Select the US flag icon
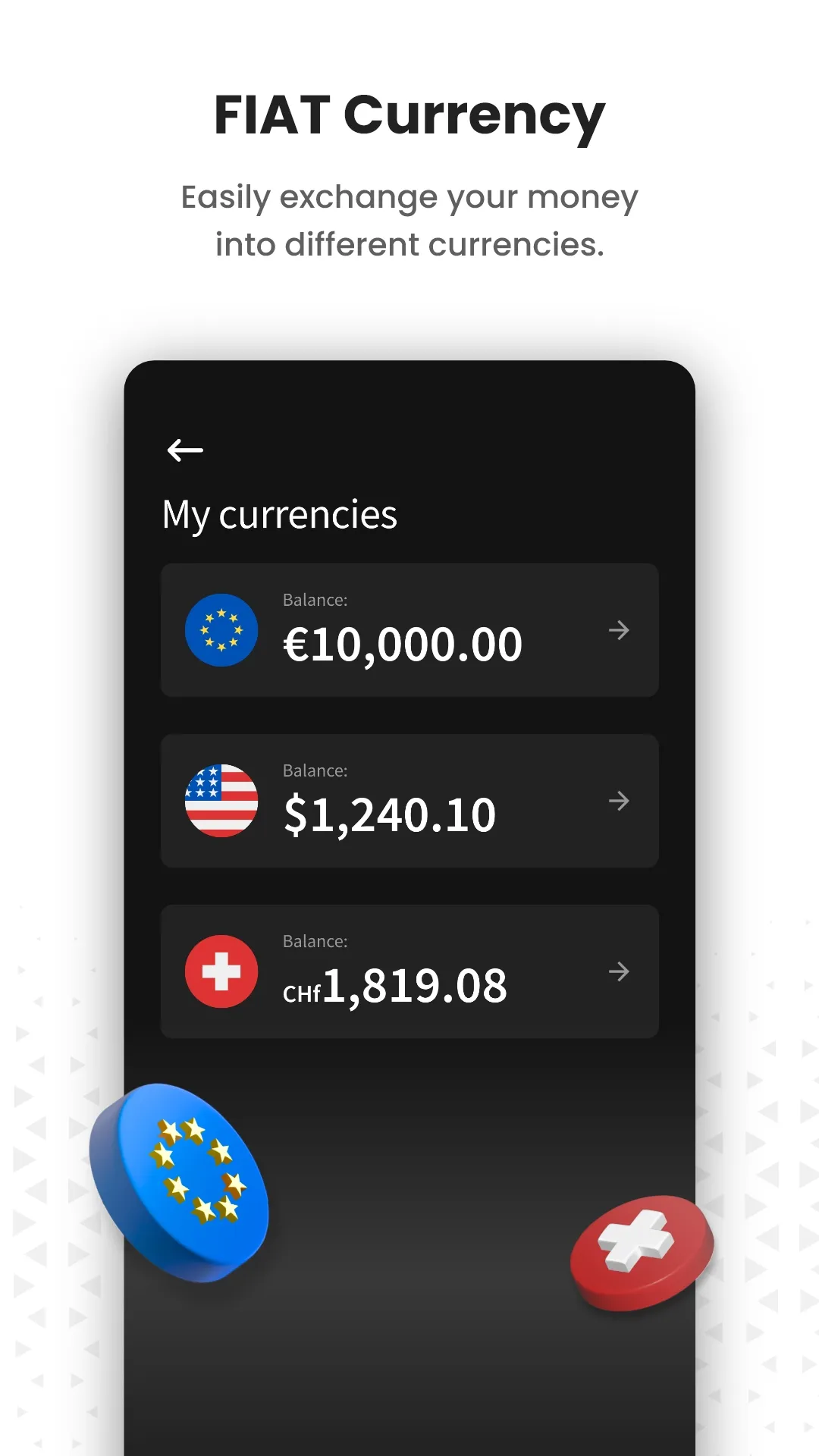 click(221, 801)
